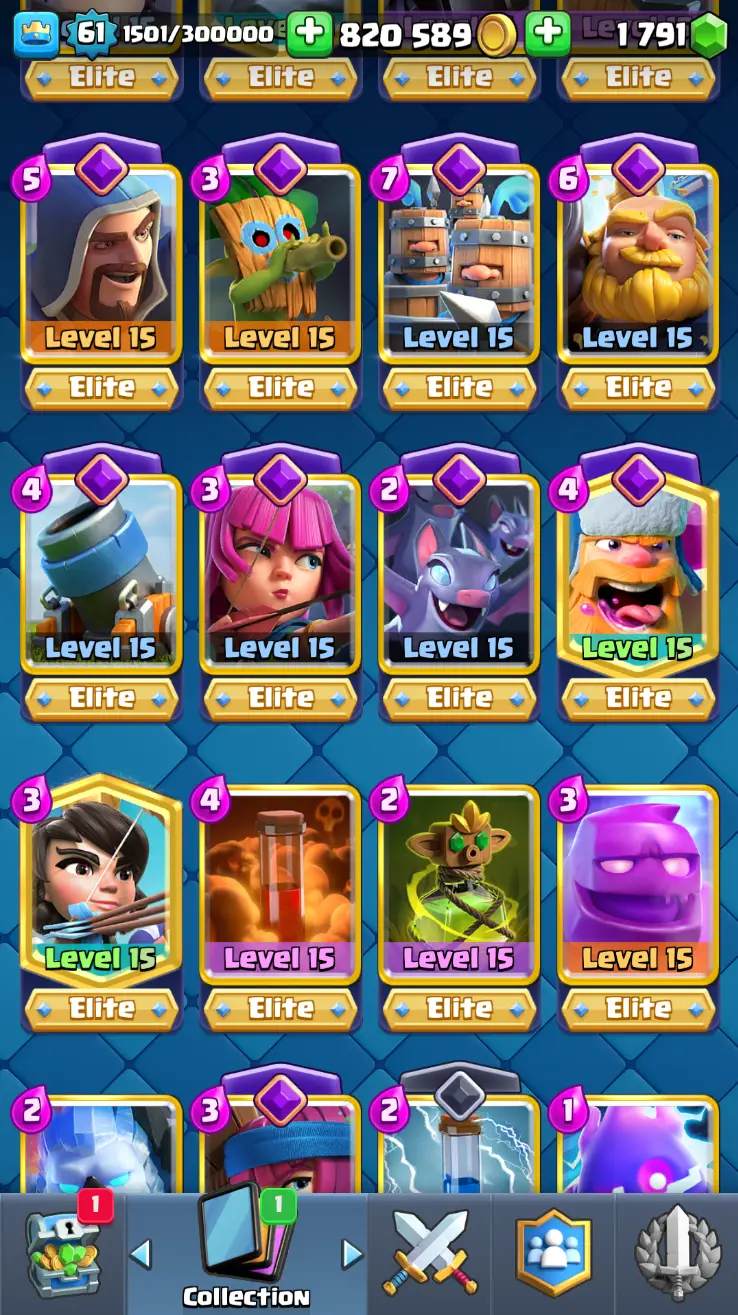Tap the left arrow beside Collection
Image resolution: width=738 pixels, height=1315 pixels.
click(x=141, y=1253)
